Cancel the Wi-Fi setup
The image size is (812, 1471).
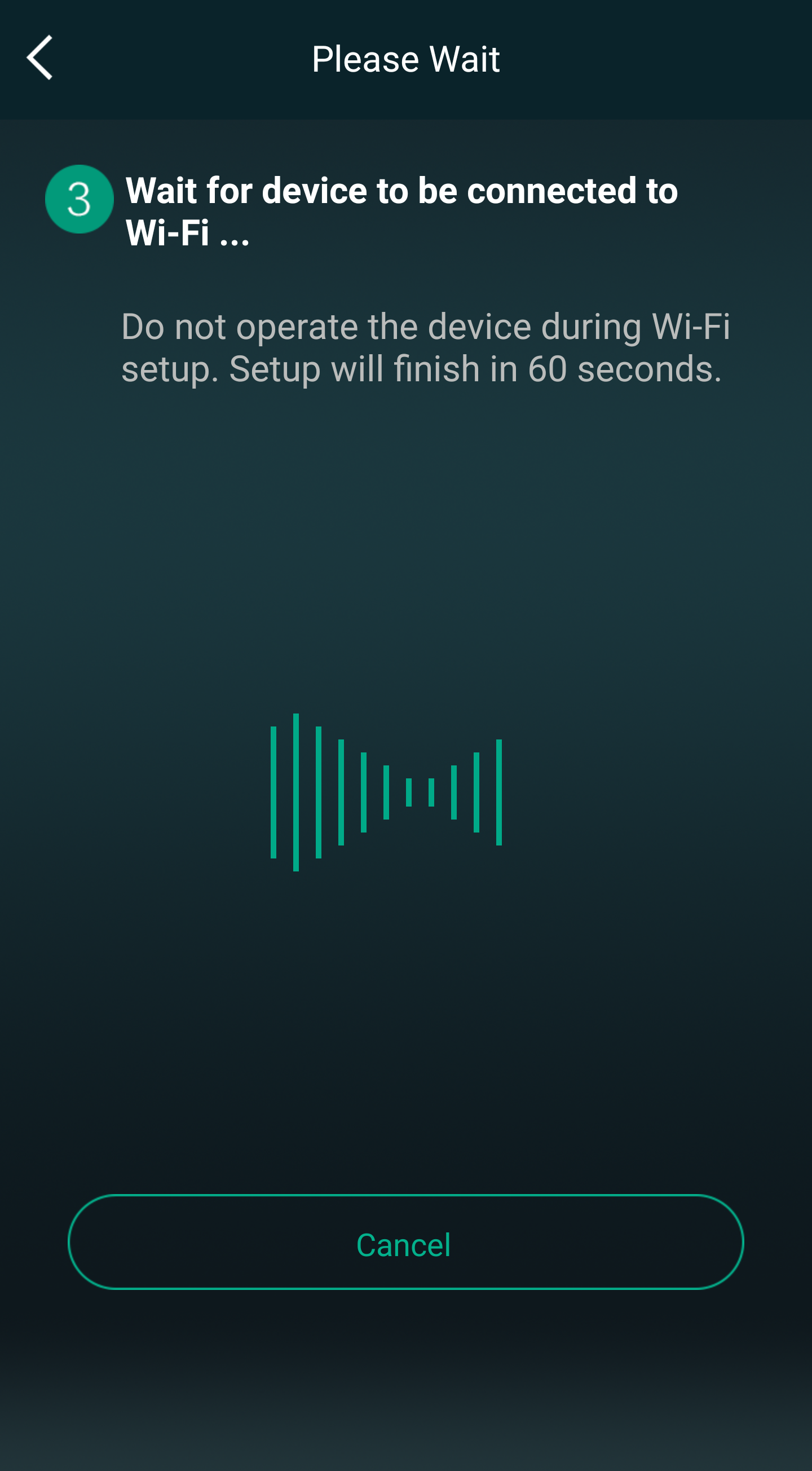(405, 1242)
